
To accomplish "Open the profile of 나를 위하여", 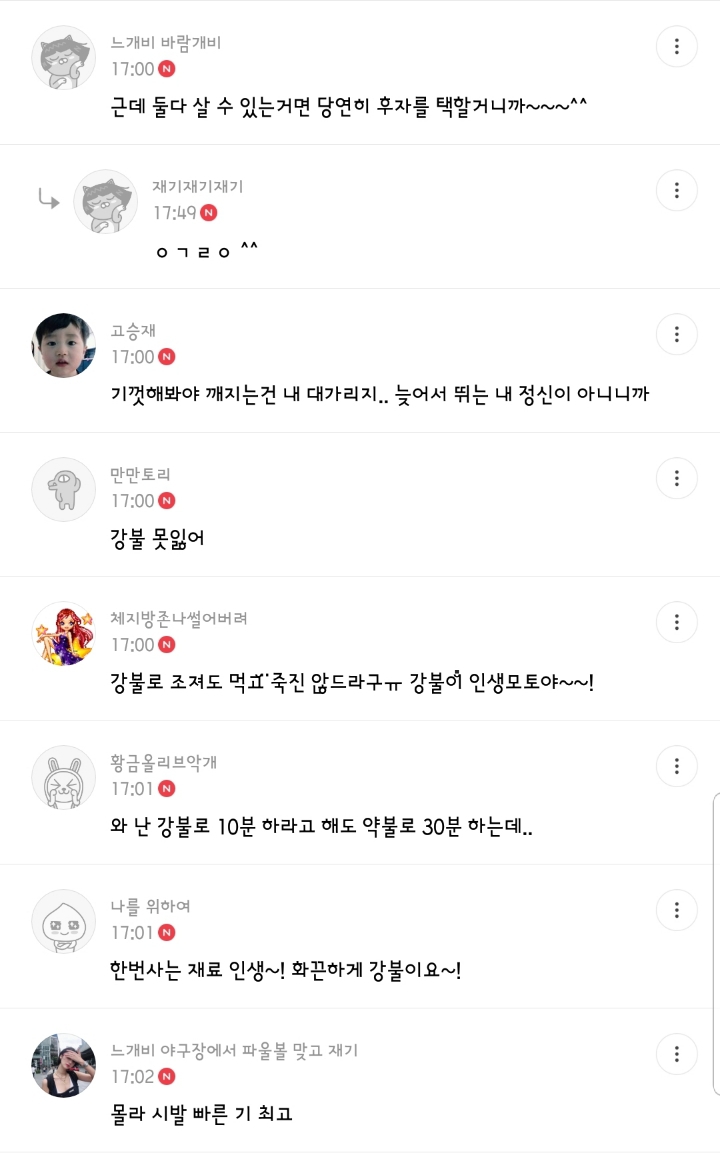I will coord(151,906).
